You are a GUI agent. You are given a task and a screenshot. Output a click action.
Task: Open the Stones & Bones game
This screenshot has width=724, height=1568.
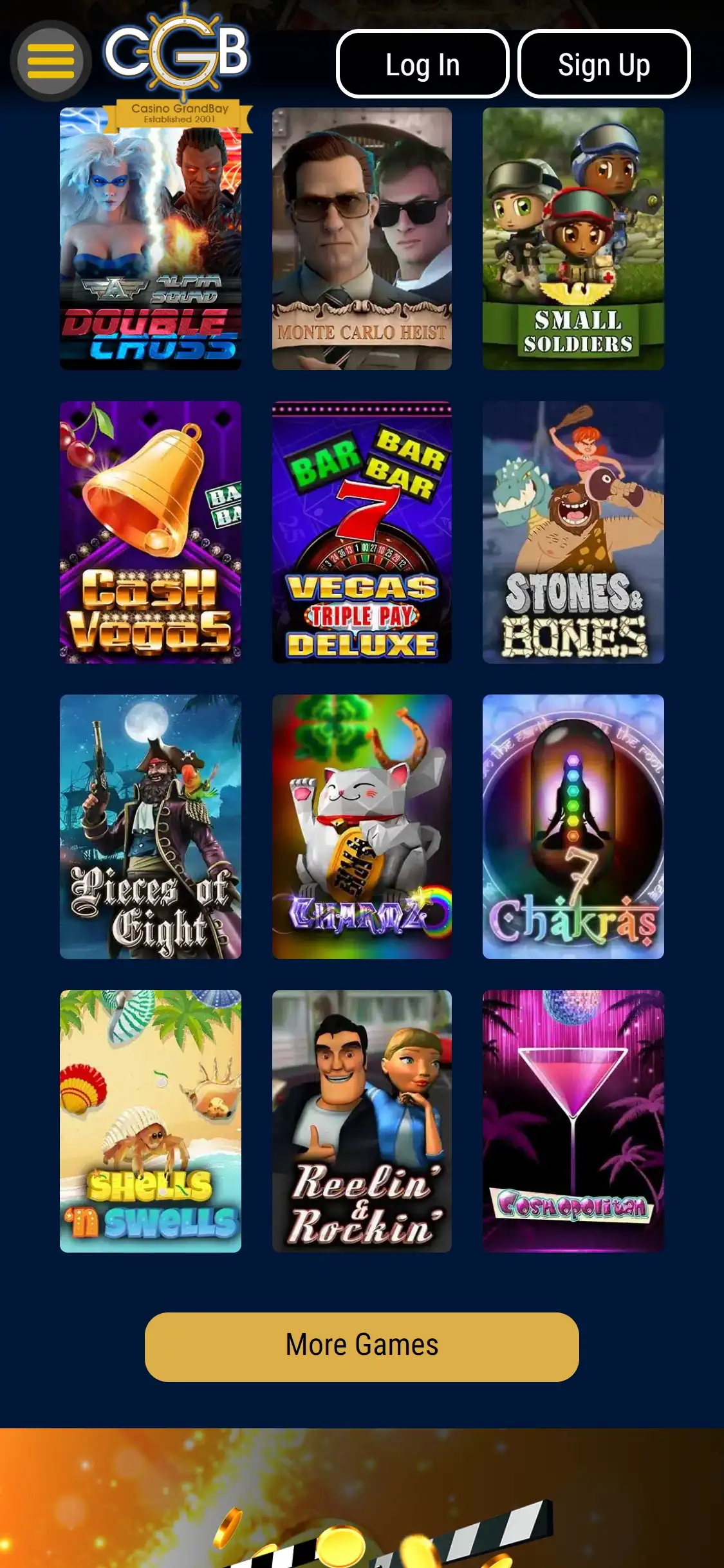(573, 532)
